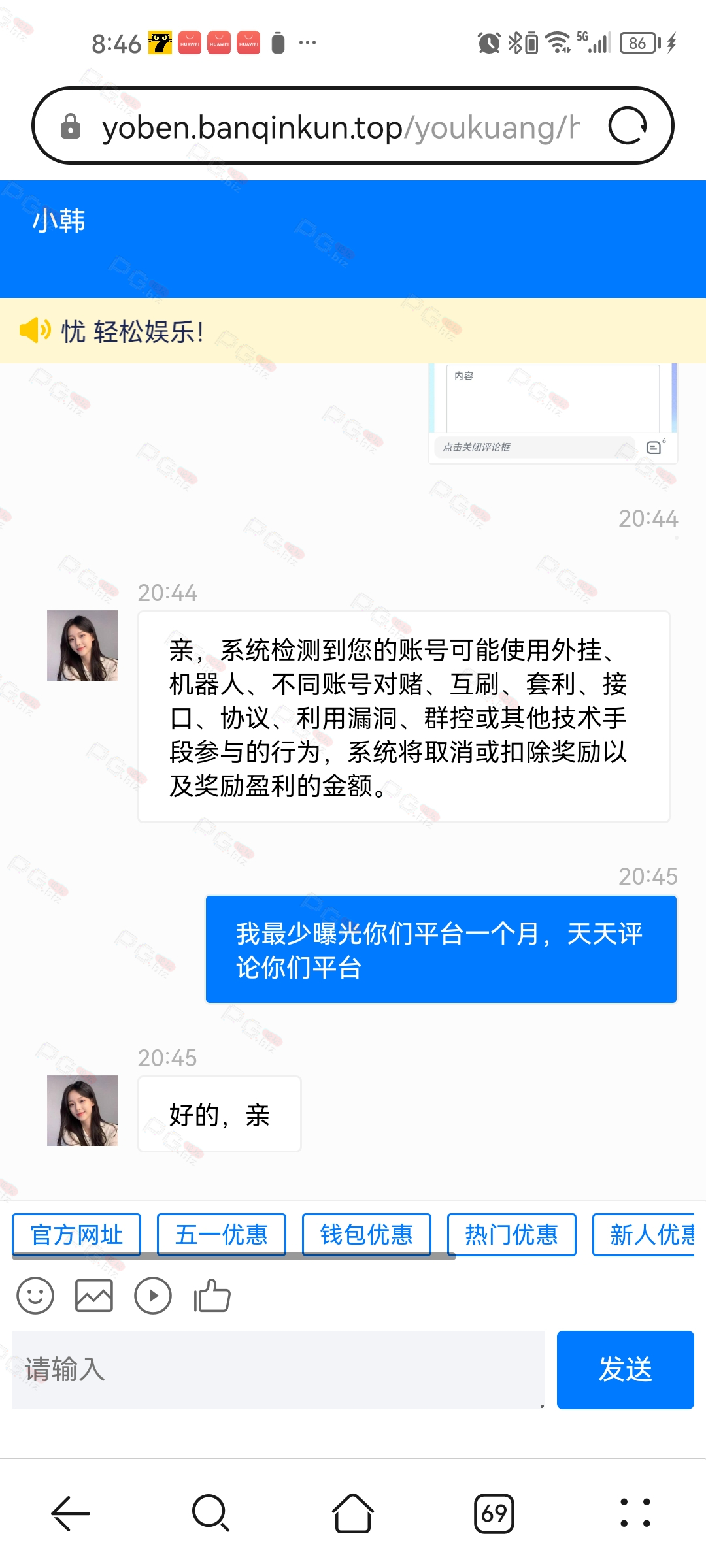Open the 69 tabs switcher
Viewport: 706px width, 1568px height.
point(494,1513)
